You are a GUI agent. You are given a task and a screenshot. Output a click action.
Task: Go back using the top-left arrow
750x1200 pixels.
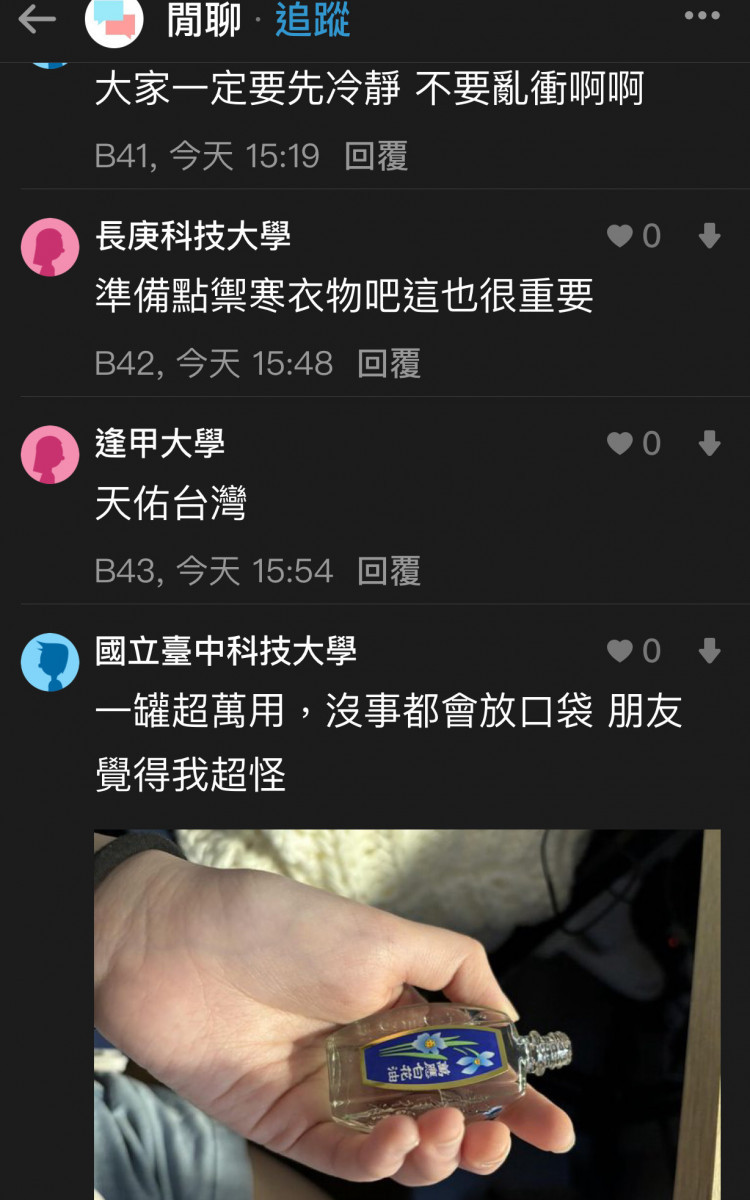point(37,18)
